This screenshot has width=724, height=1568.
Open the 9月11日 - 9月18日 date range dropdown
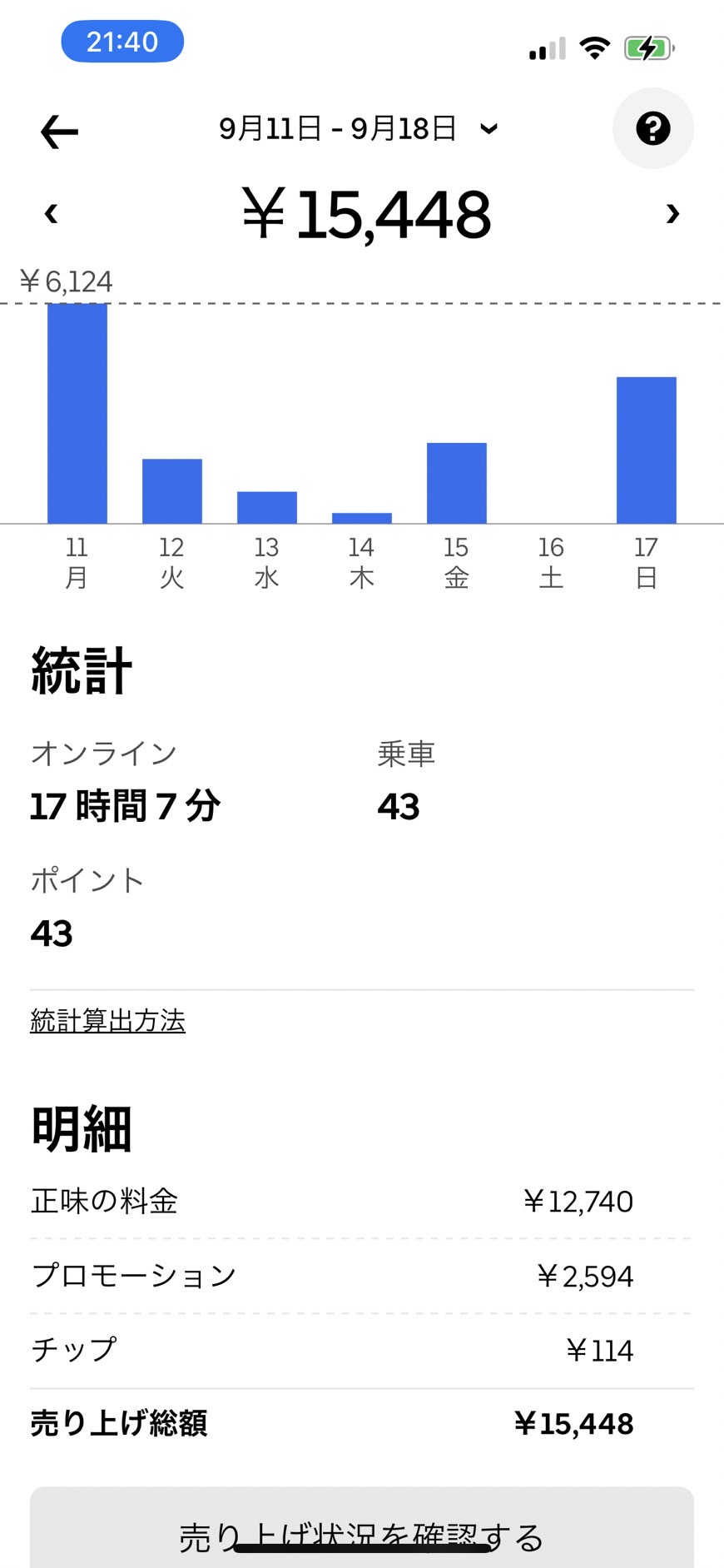click(358, 129)
